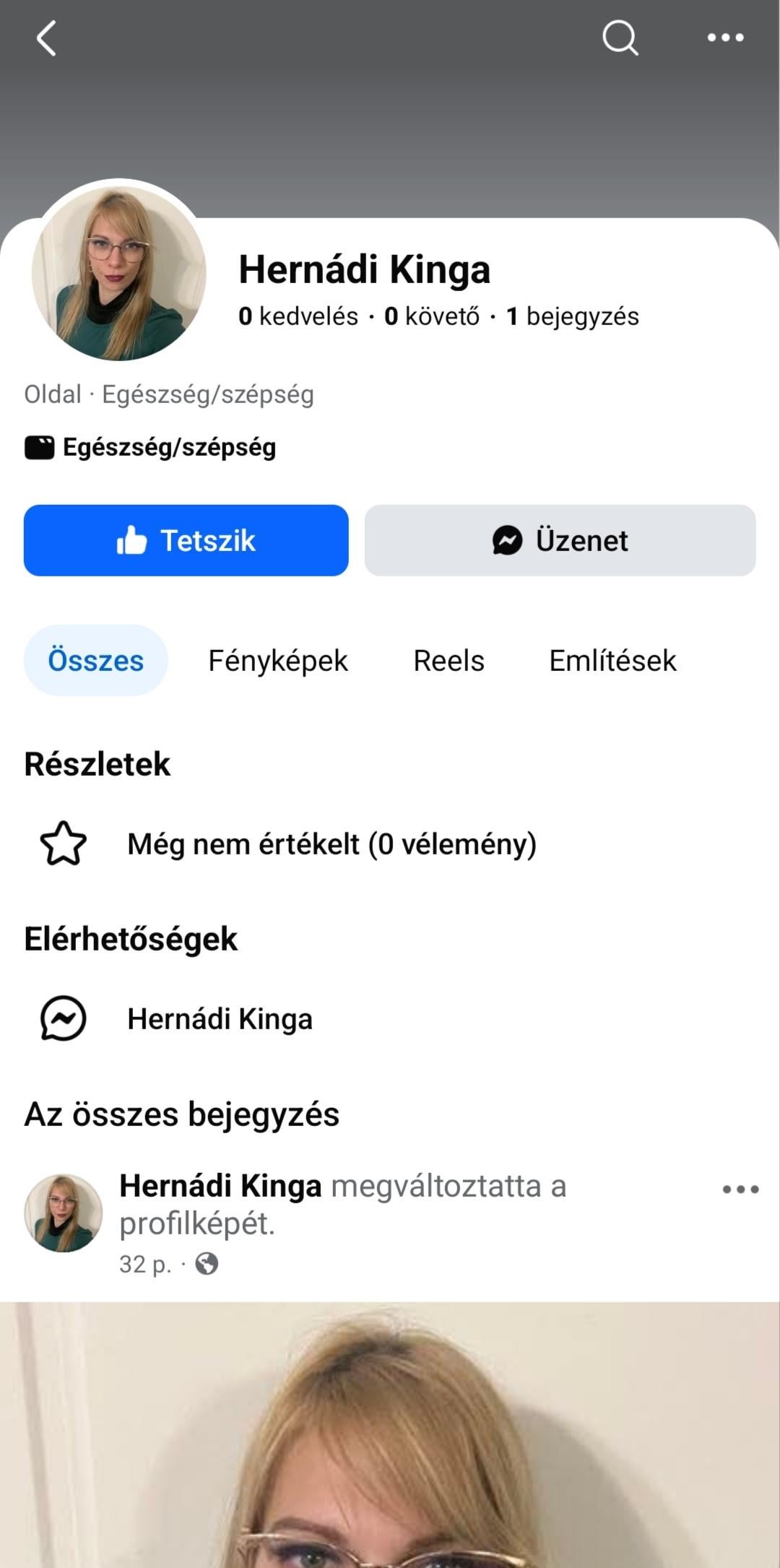Like the page with Tetszik button
The width and height of the screenshot is (780, 1568).
(186, 540)
